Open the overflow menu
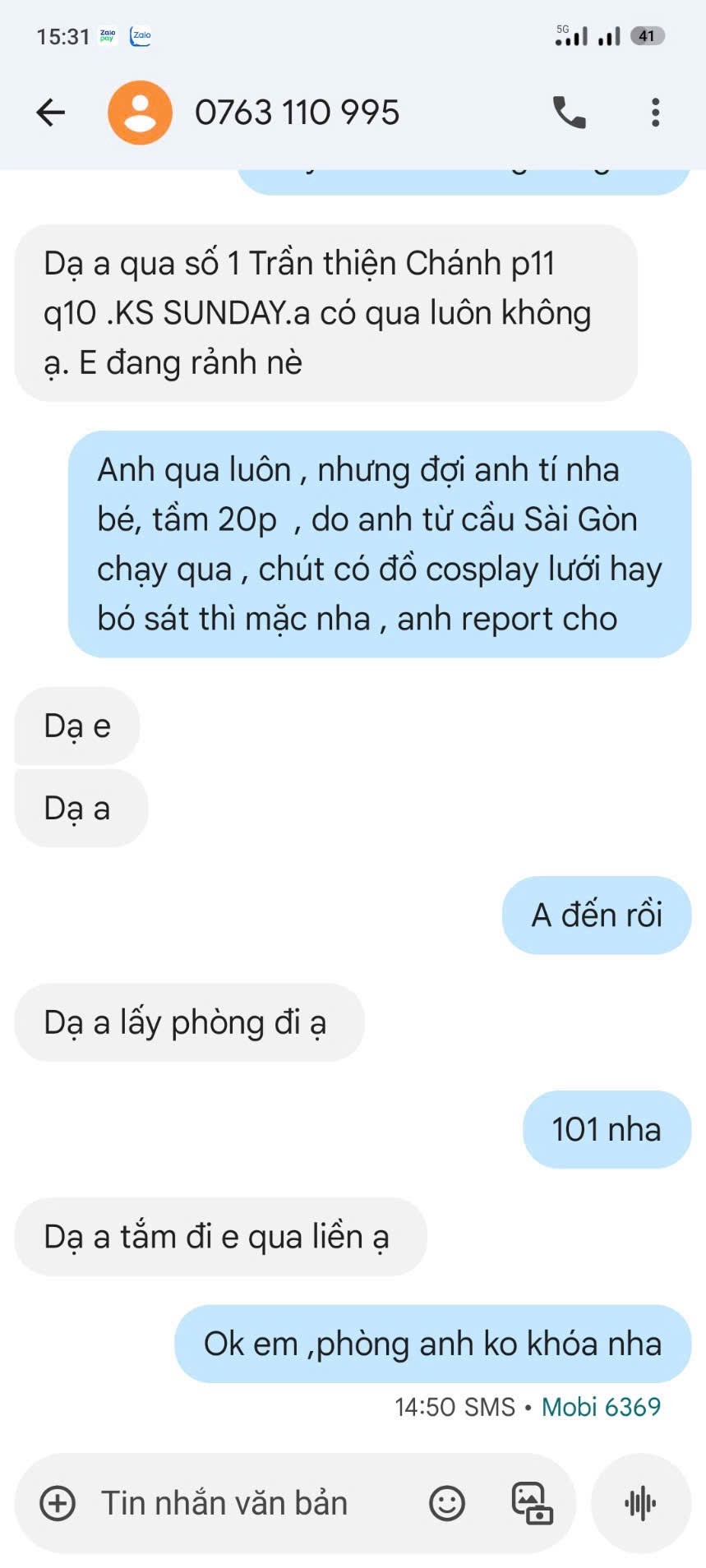This screenshot has height=1568, width=706. point(655,113)
